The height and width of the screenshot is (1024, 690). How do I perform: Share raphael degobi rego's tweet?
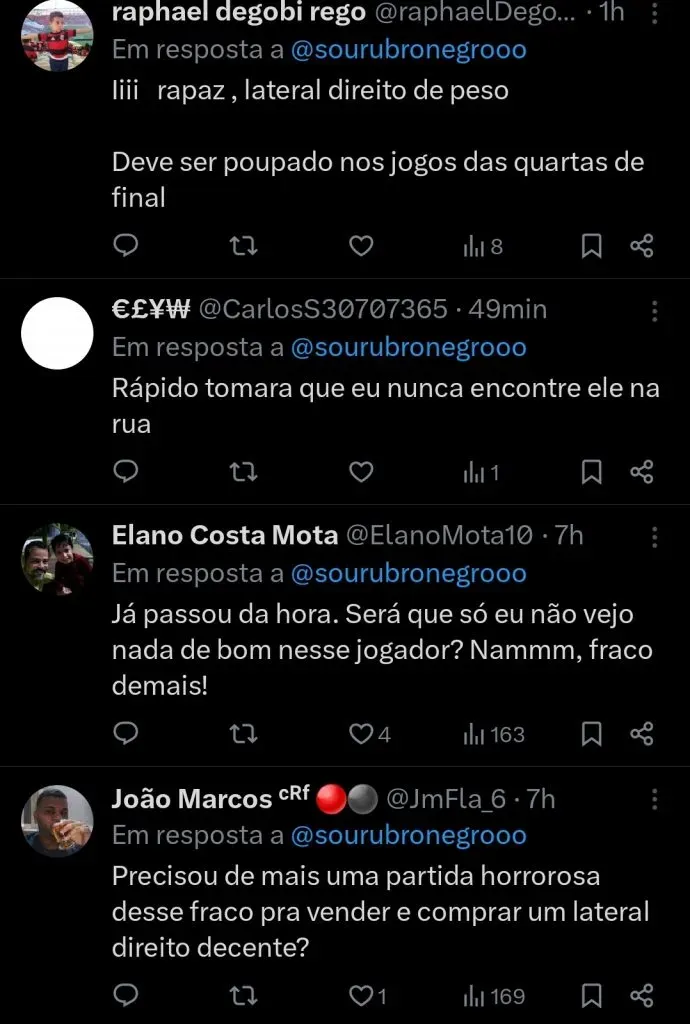pyautogui.click(x=642, y=246)
